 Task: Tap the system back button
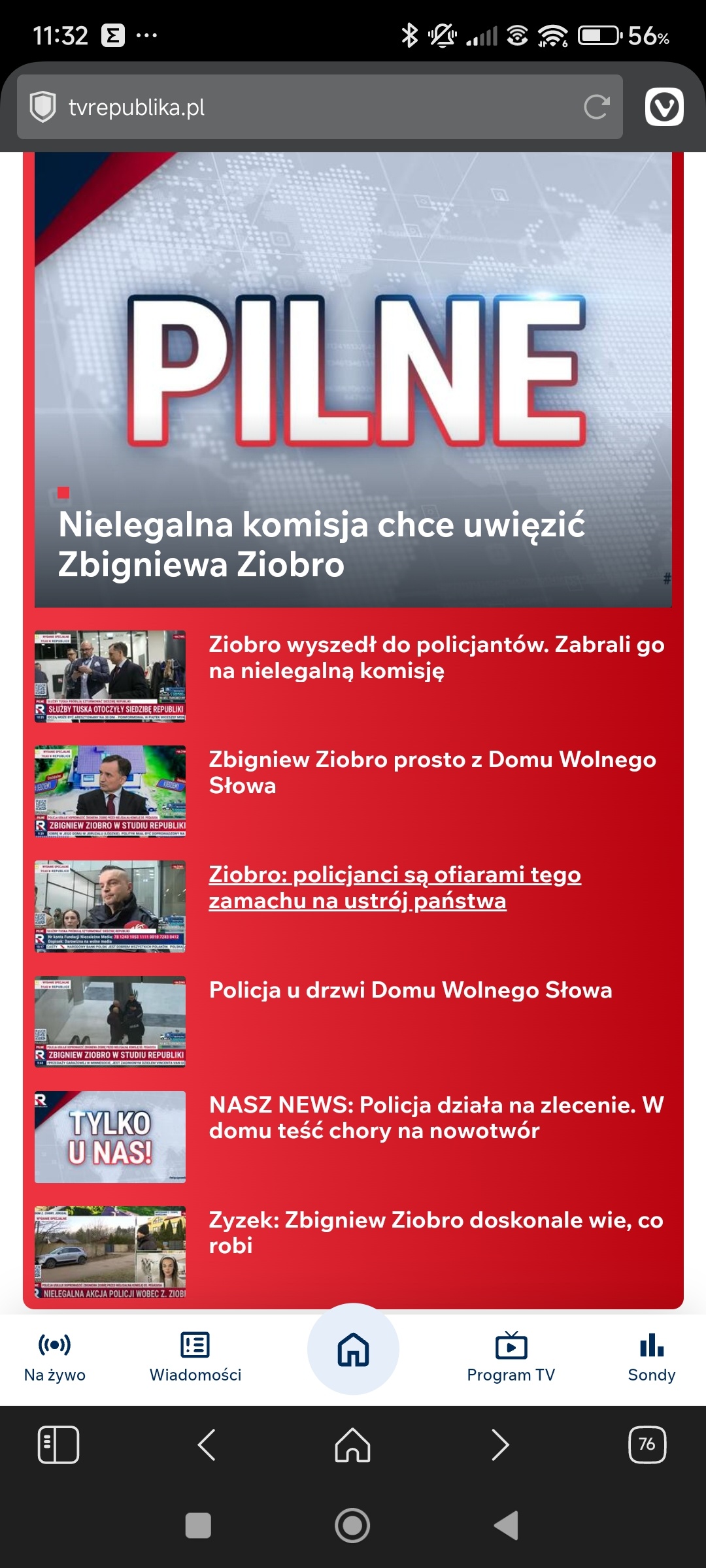[507, 1526]
